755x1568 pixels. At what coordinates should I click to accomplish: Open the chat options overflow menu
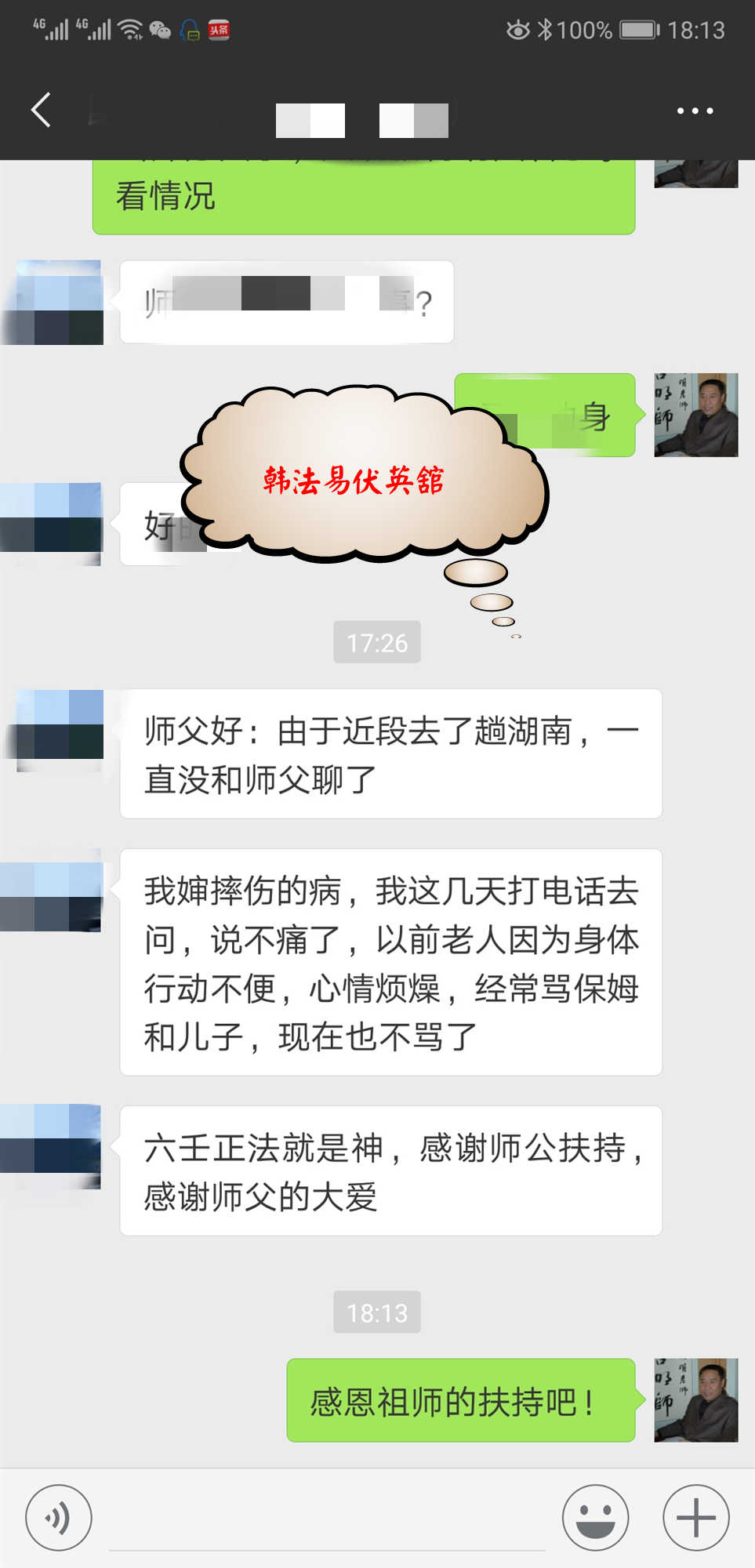[695, 111]
